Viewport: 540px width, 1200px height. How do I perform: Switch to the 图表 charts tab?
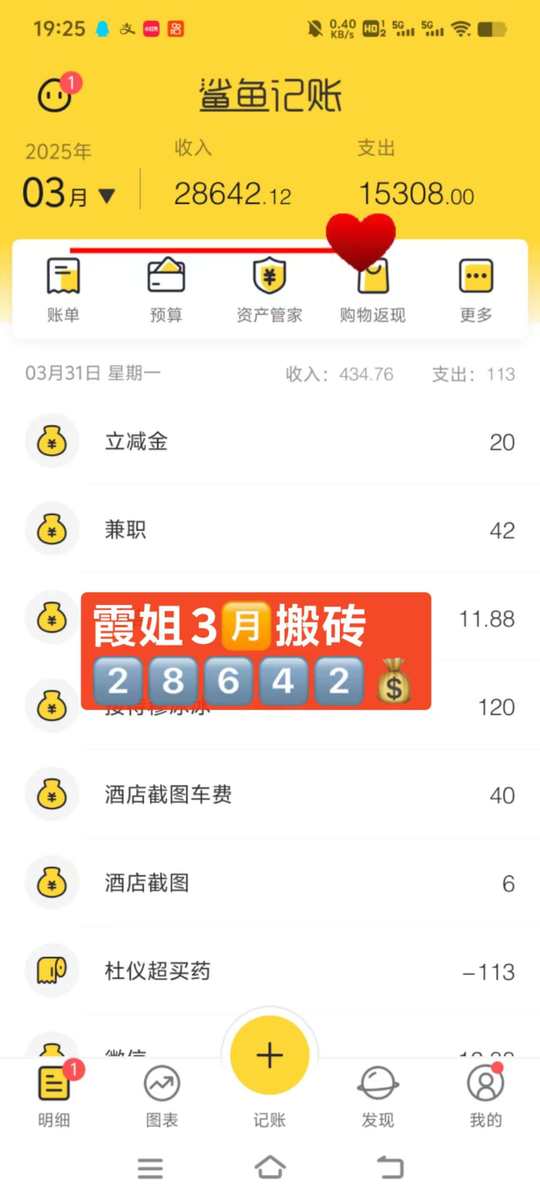click(x=162, y=1096)
